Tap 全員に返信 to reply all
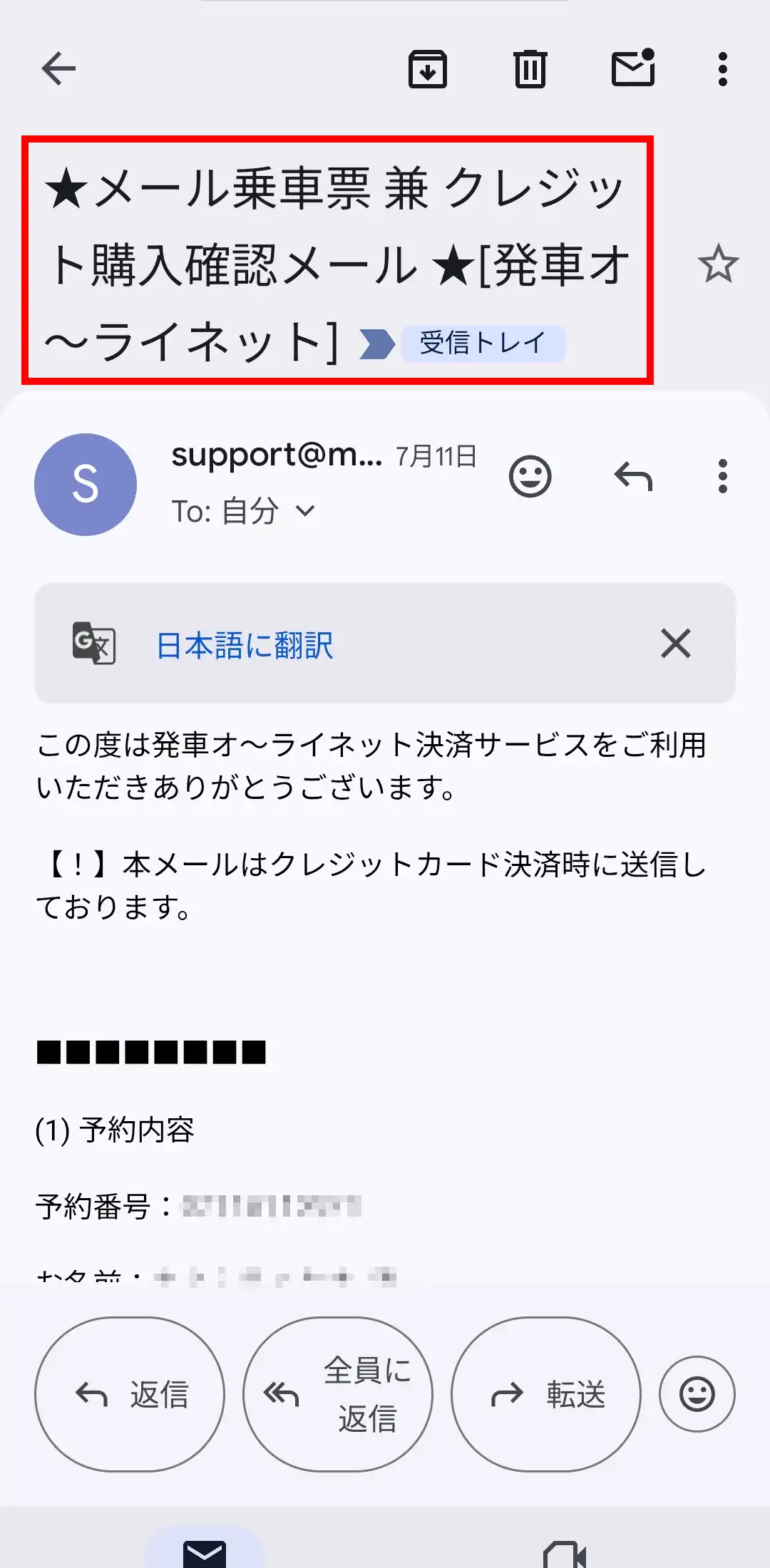Viewport: 770px width, 1568px height. click(x=338, y=1394)
